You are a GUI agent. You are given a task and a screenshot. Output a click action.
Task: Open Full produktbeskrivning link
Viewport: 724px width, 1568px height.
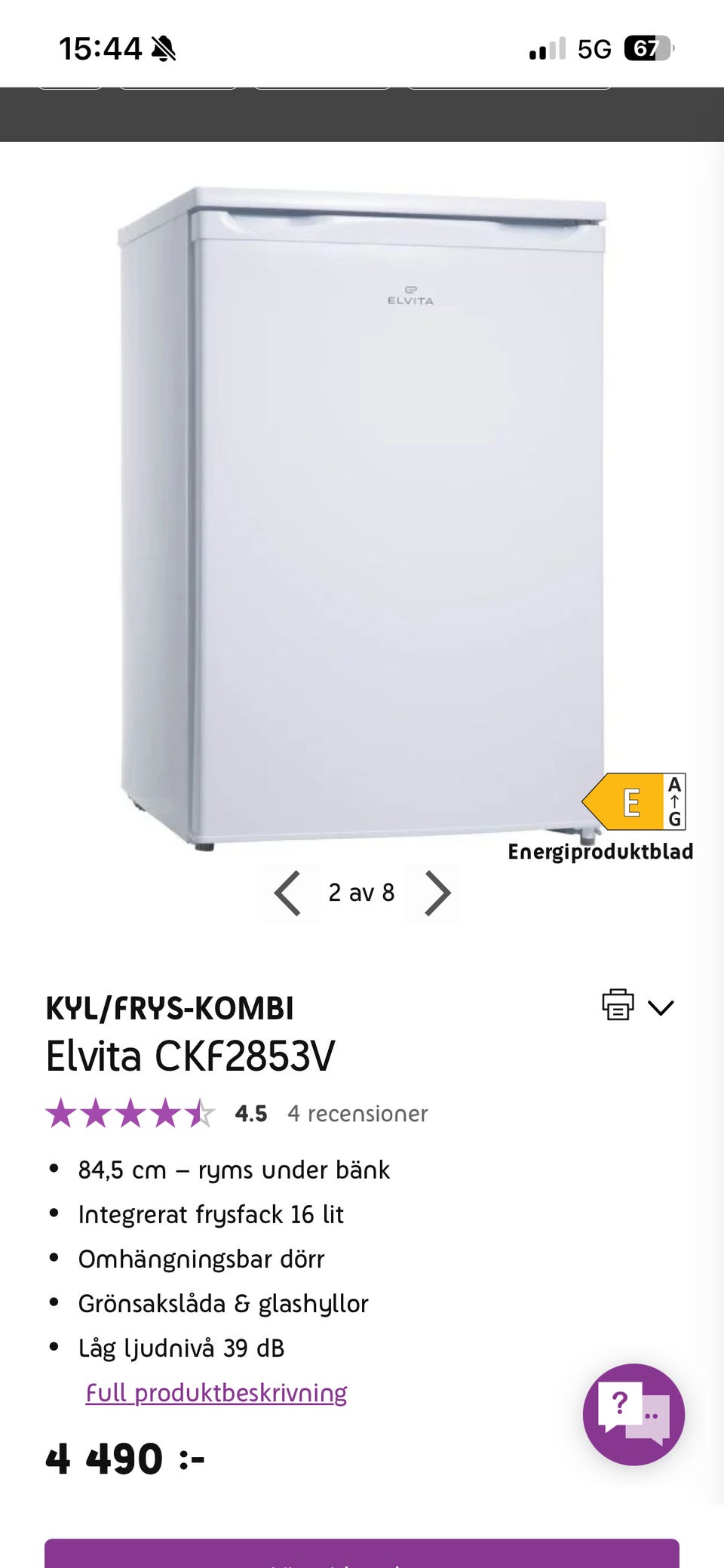pyautogui.click(x=216, y=1393)
